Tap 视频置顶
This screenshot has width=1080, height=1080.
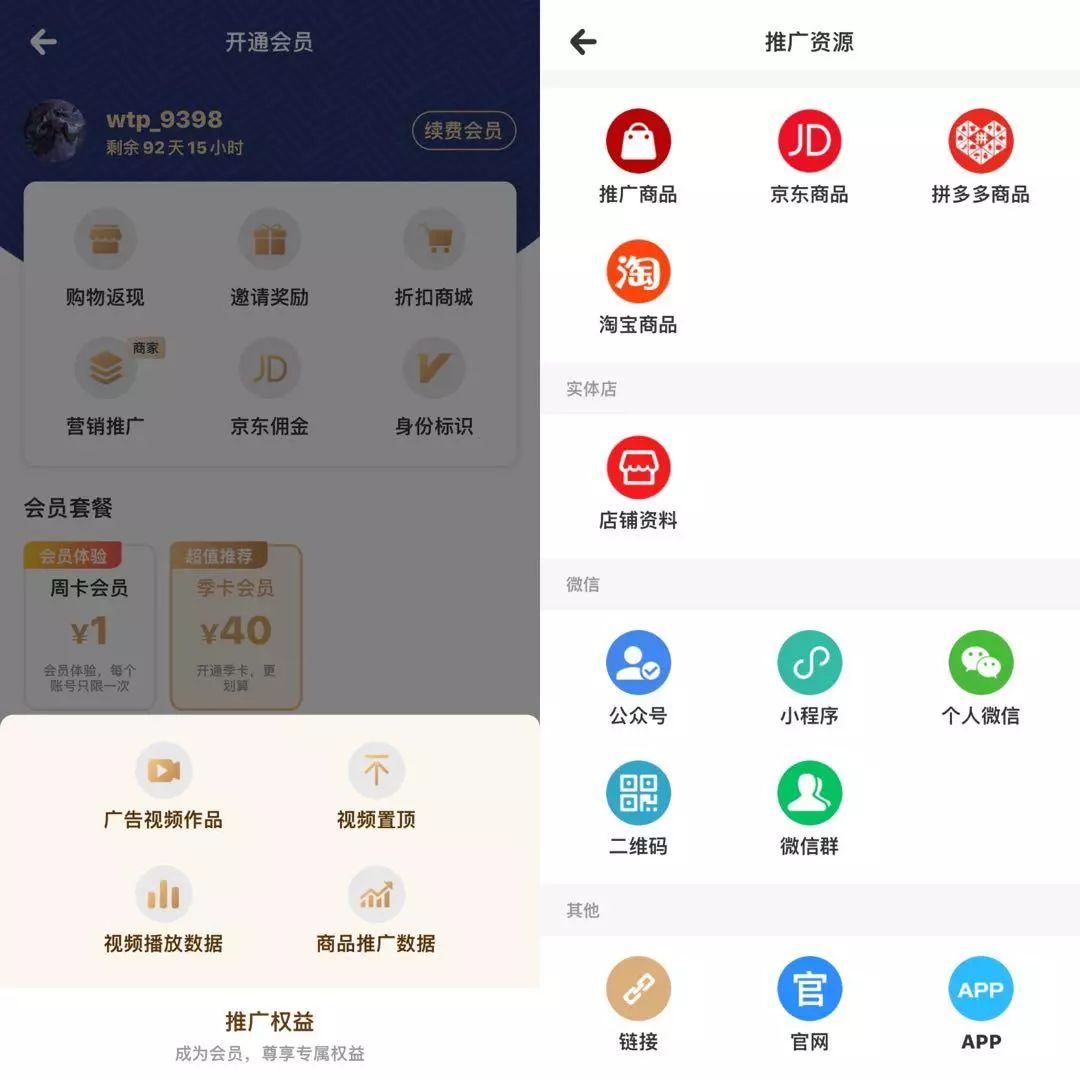[376, 786]
